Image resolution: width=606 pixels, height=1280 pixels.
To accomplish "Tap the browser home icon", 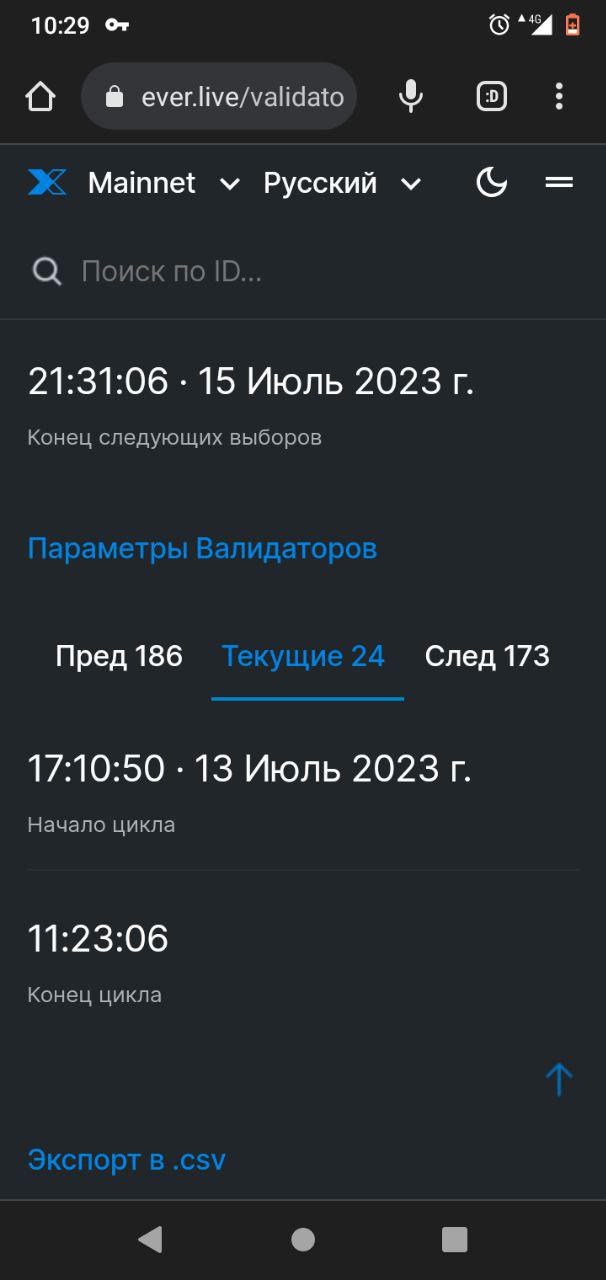I will click(x=40, y=97).
